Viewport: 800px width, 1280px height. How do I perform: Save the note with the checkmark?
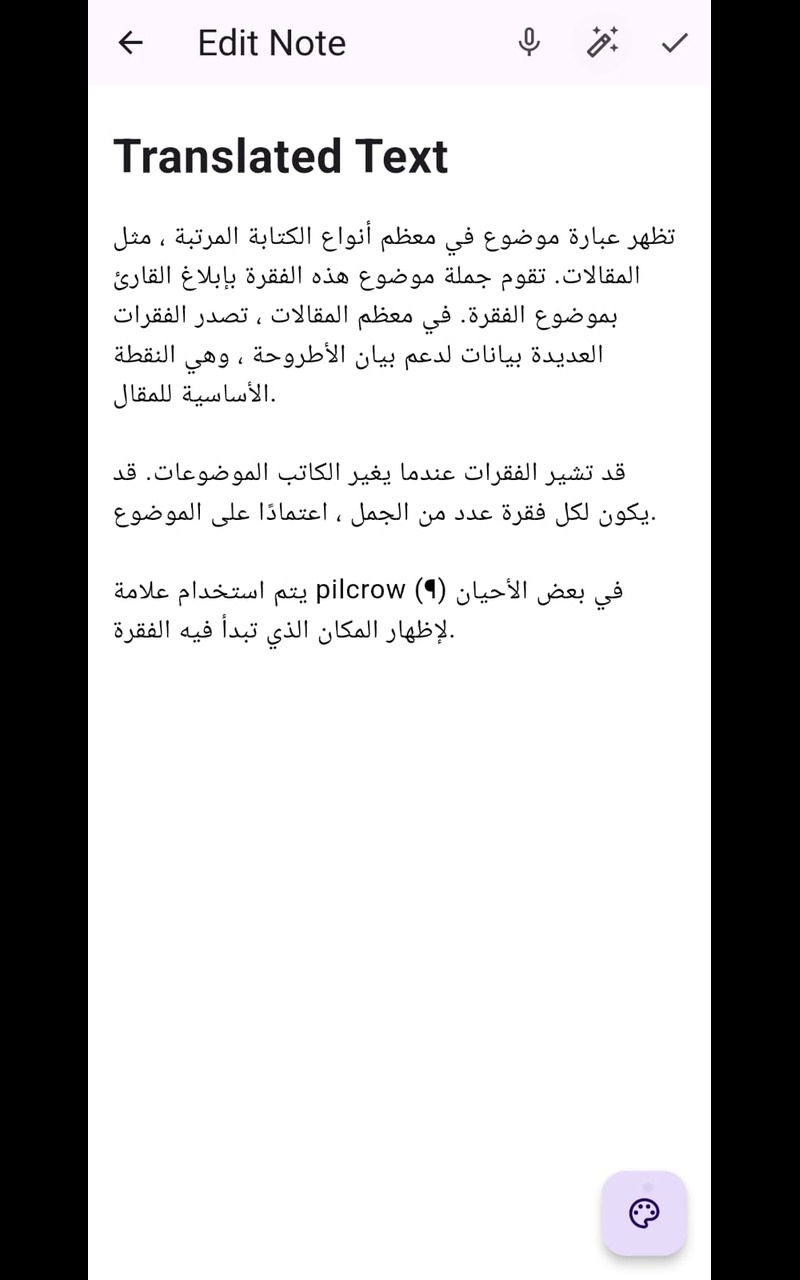click(675, 42)
